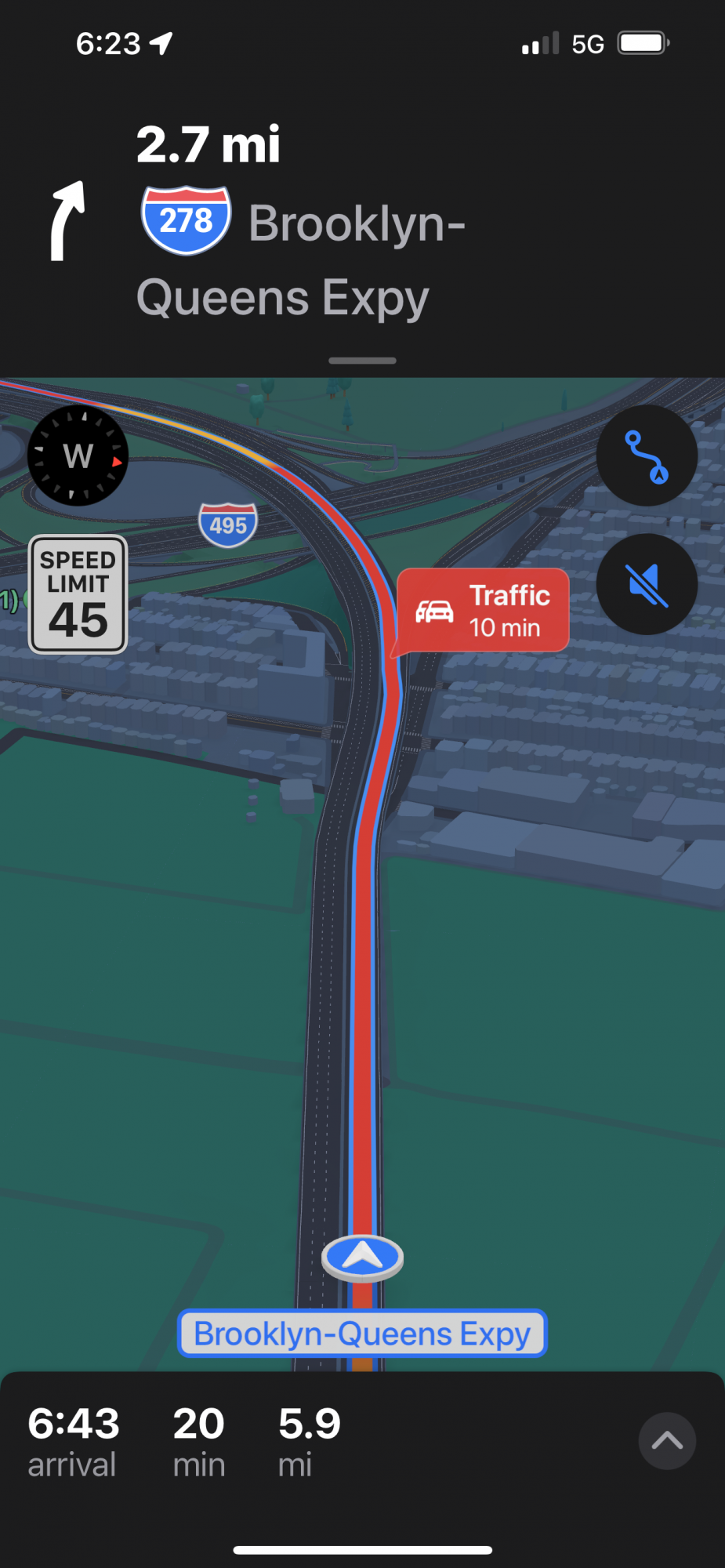Unmute voice navigation guidance
The image size is (725, 1568).
pyautogui.click(x=647, y=584)
